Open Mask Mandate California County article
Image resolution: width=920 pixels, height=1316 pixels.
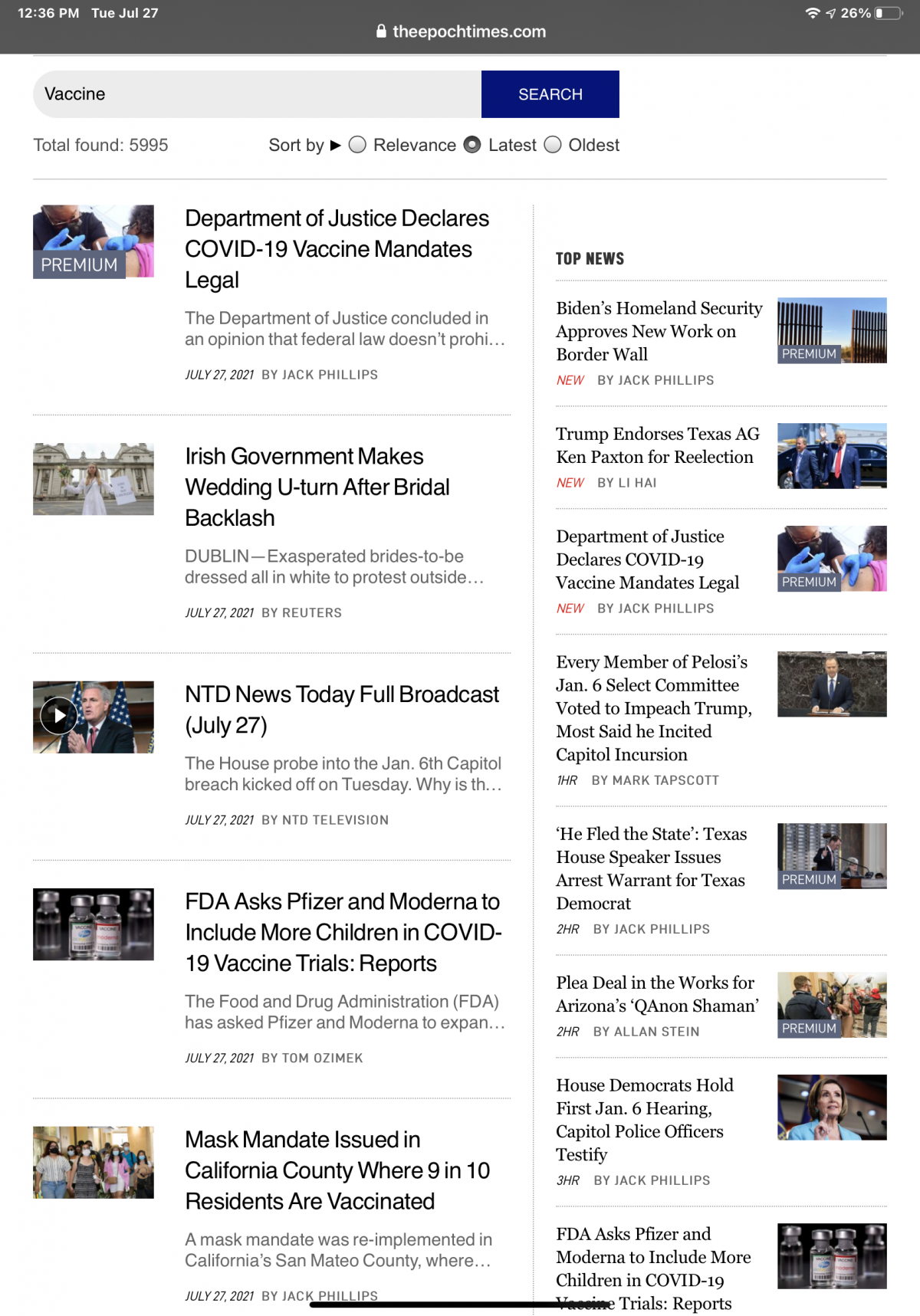[x=337, y=1170]
